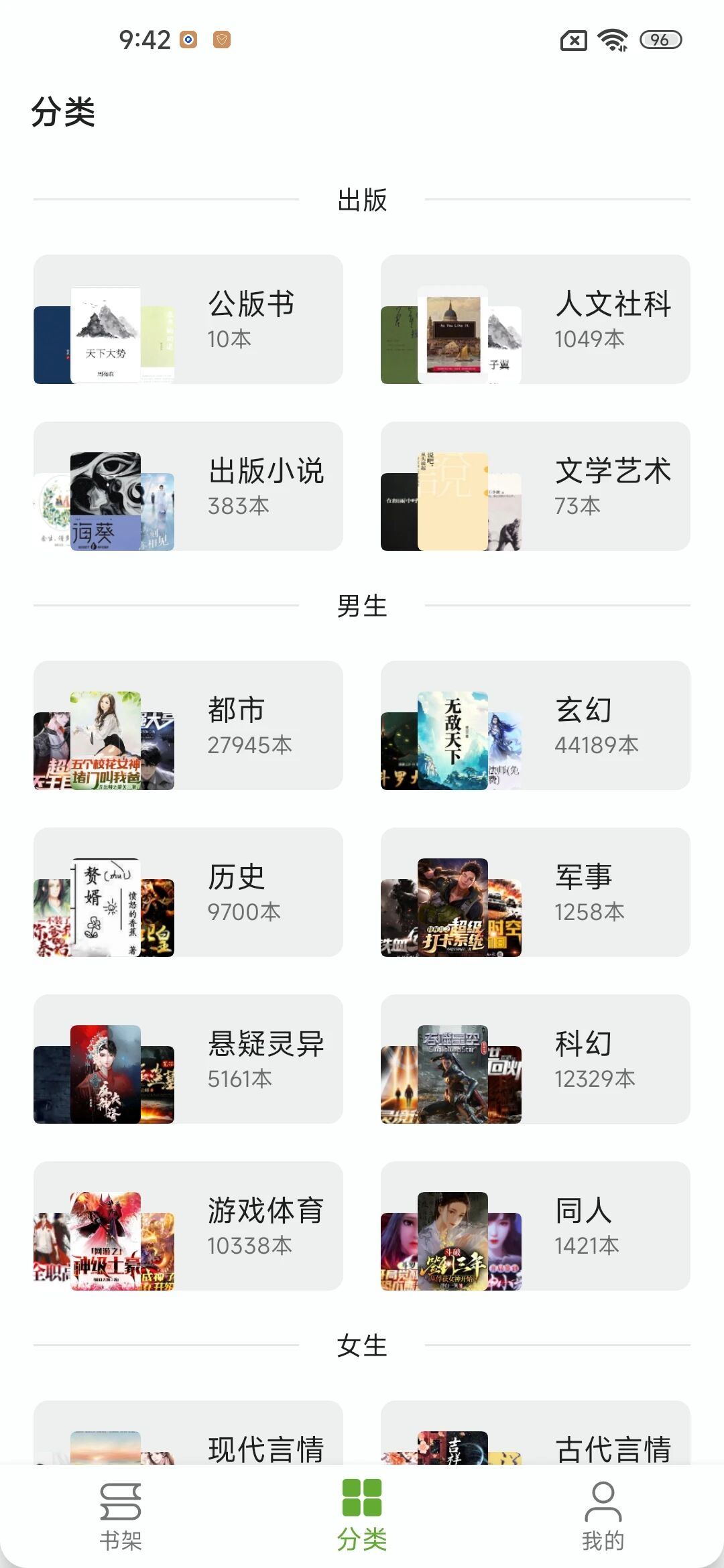Open the 历史 category card
Image resolution: width=724 pixels, height=1568 pixels.
pos(188,892)
